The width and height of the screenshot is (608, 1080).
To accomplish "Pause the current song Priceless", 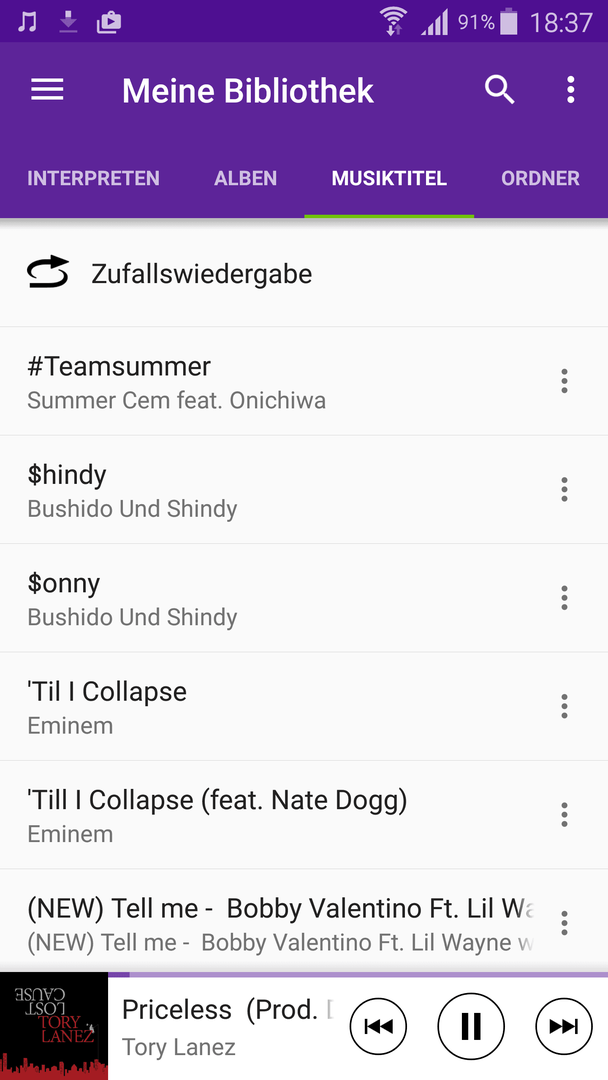I will [471, 1026].
